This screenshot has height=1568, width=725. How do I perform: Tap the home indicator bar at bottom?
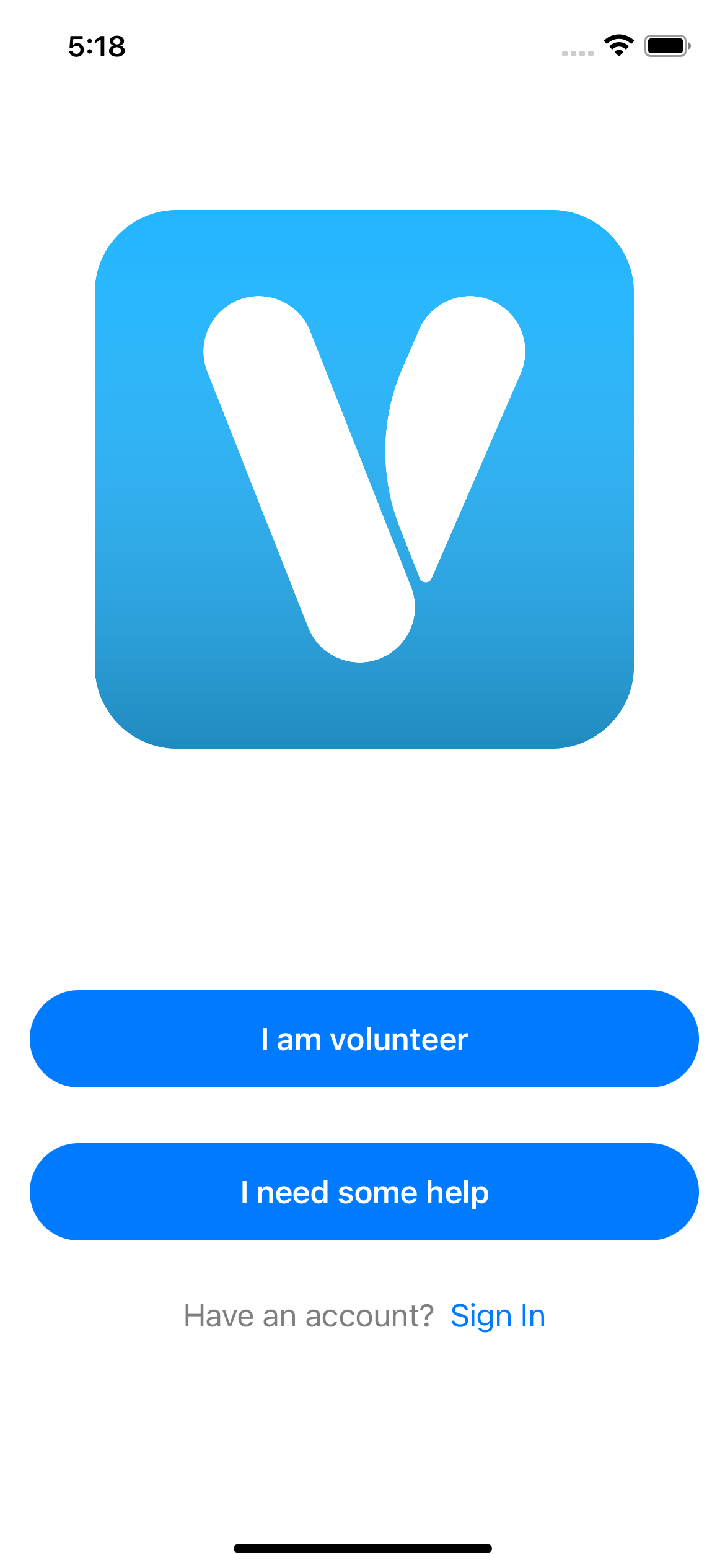point(362,1547)
